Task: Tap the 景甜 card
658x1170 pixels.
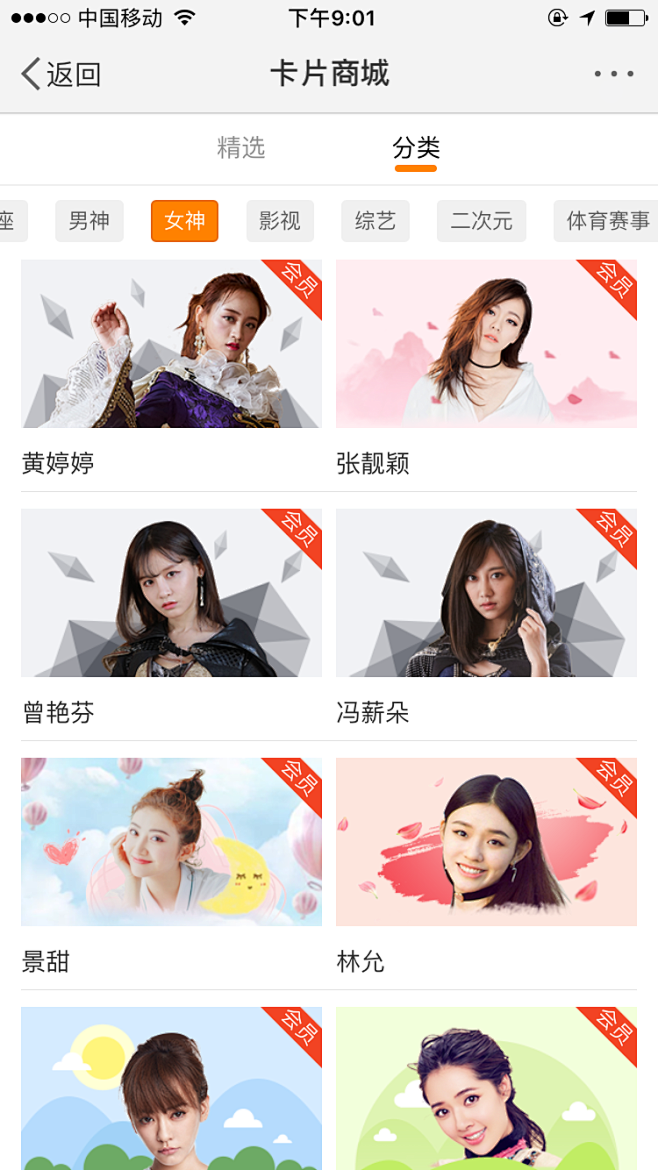Action: pyautogui.click(x=171, y=842)
